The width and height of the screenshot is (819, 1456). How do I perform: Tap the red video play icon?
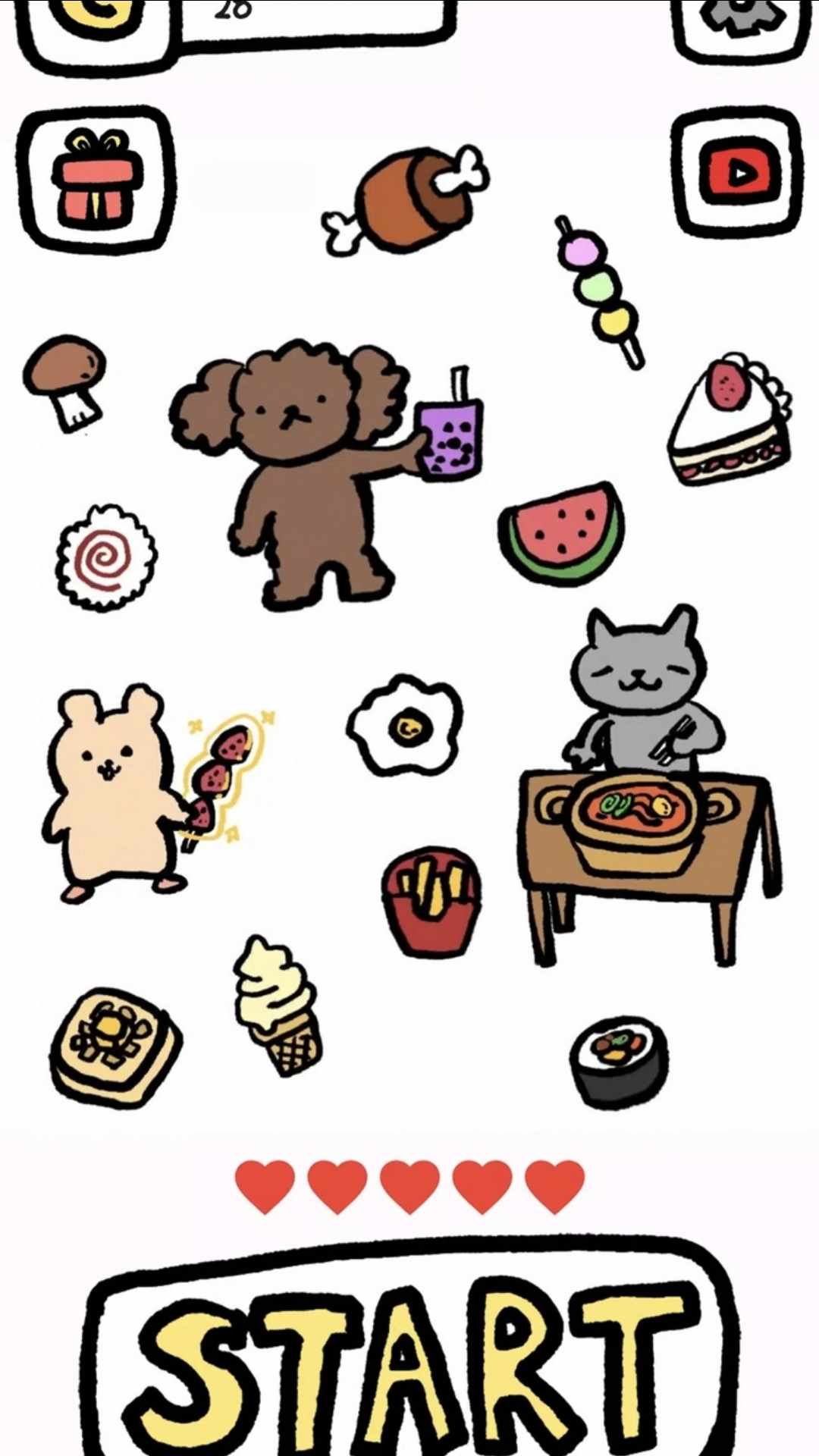click(x=737, y=174)
